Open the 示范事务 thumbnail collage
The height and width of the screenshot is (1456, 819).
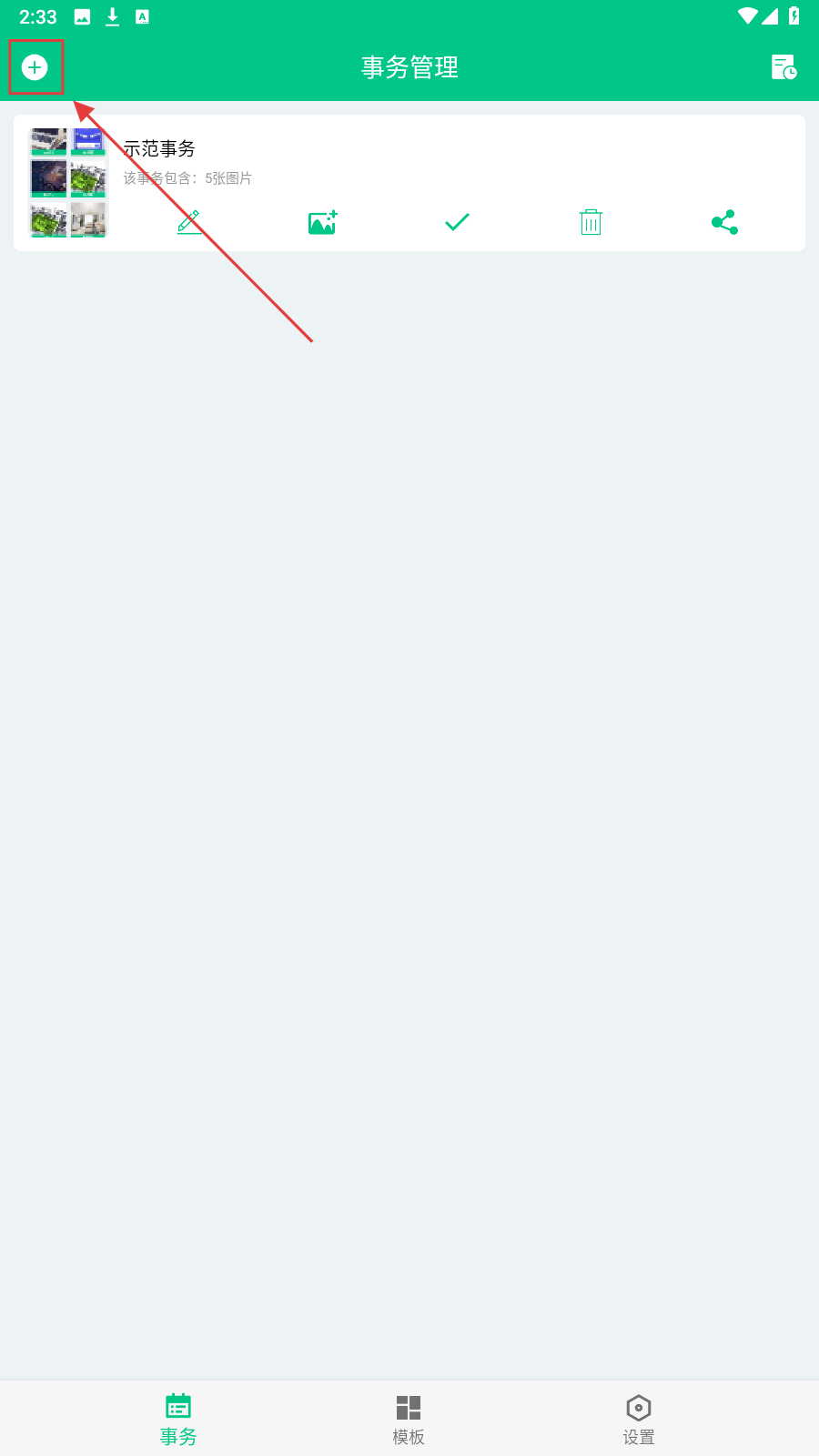pos(68,183)
